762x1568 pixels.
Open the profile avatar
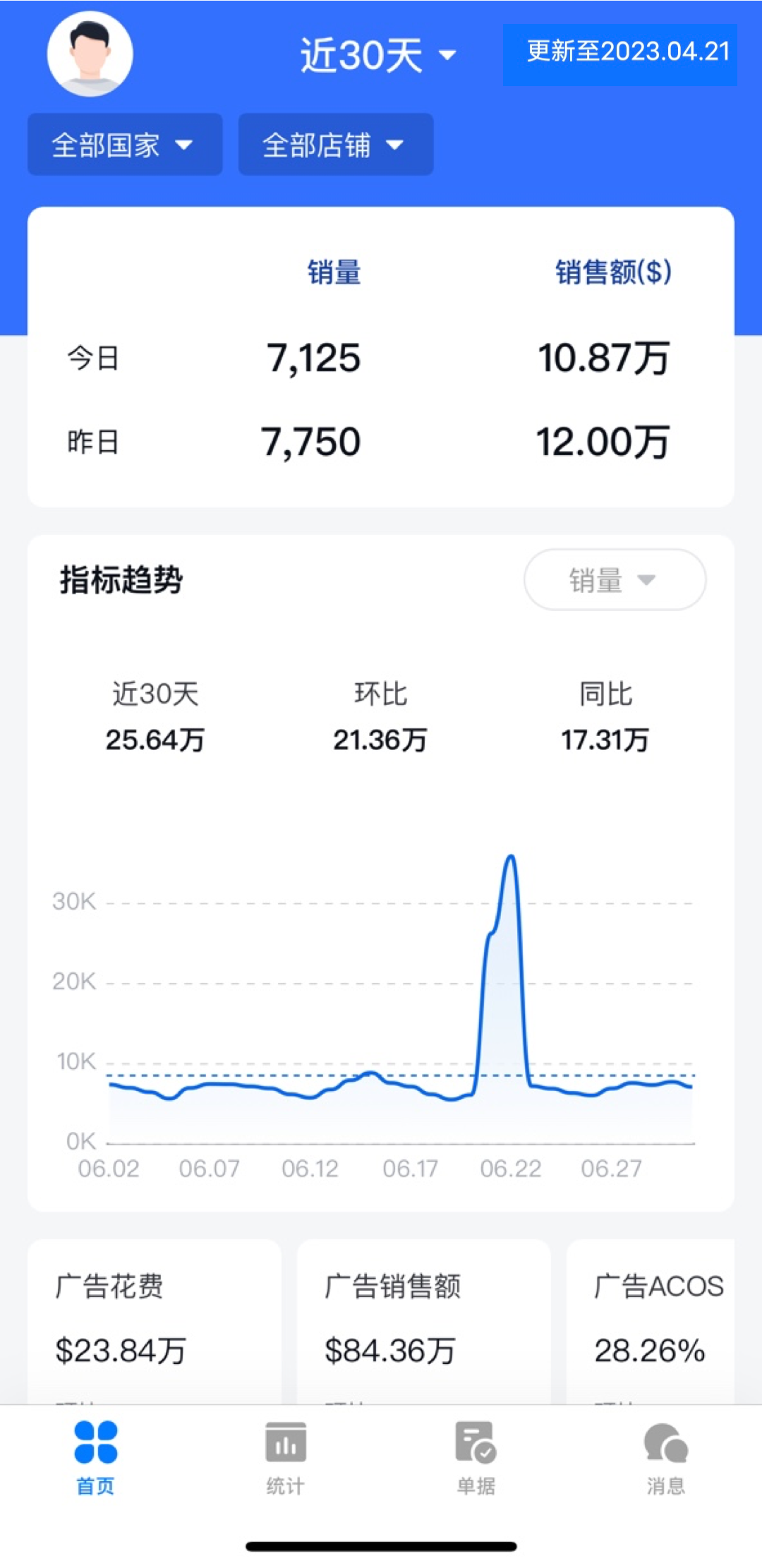(90, 54)
